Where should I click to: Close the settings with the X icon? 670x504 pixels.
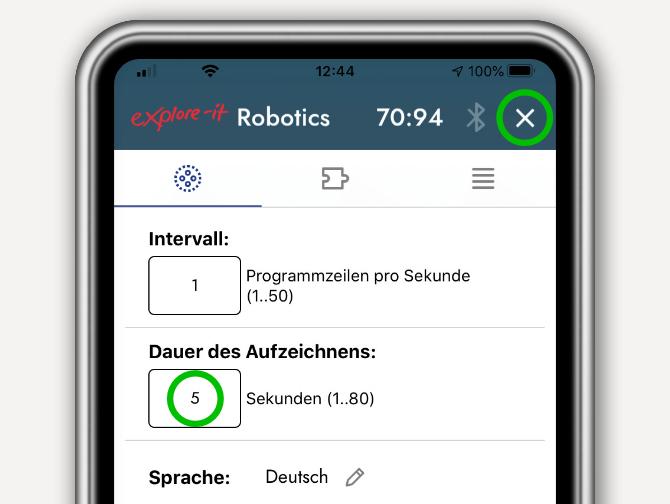(525, 118)
